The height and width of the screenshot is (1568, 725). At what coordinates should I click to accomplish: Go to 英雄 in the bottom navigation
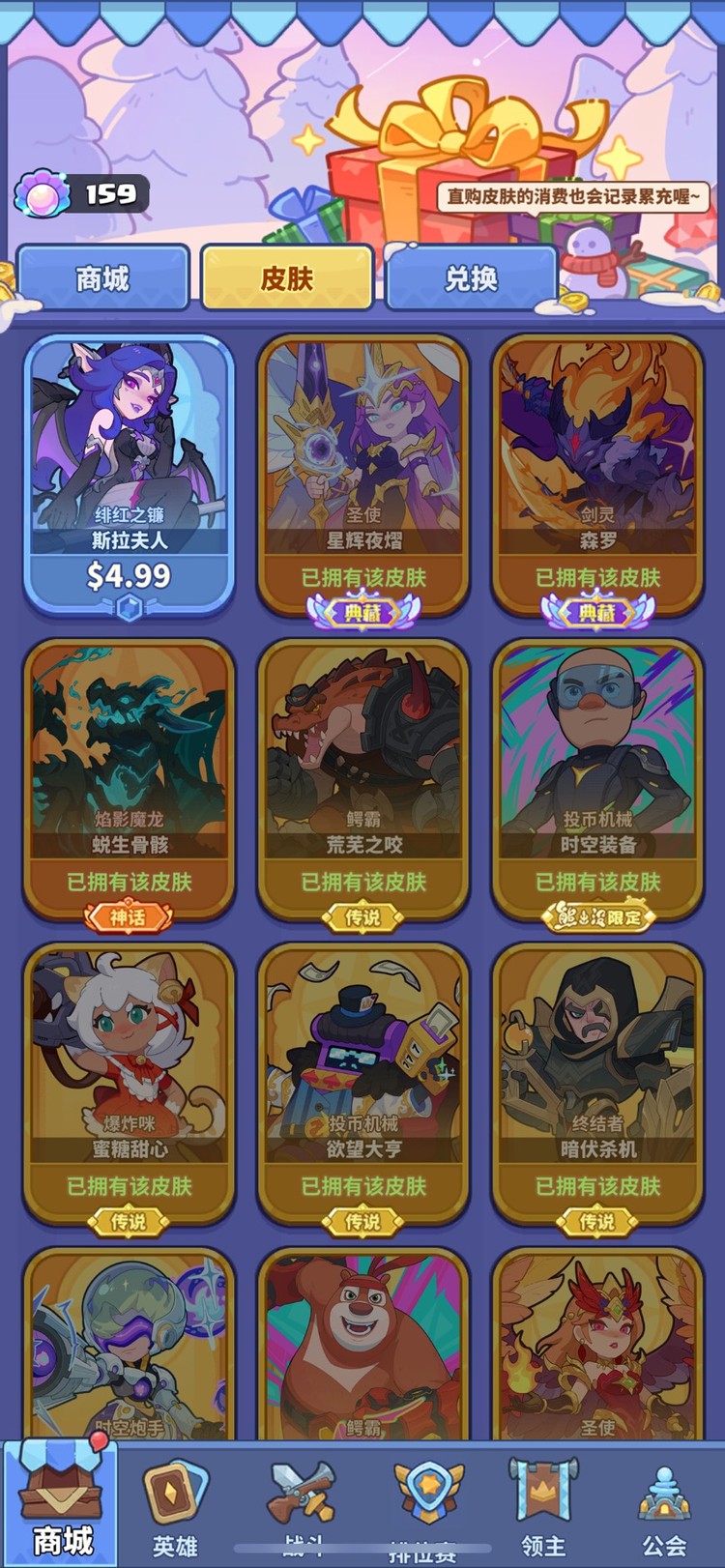click(x=175, y=1508)
